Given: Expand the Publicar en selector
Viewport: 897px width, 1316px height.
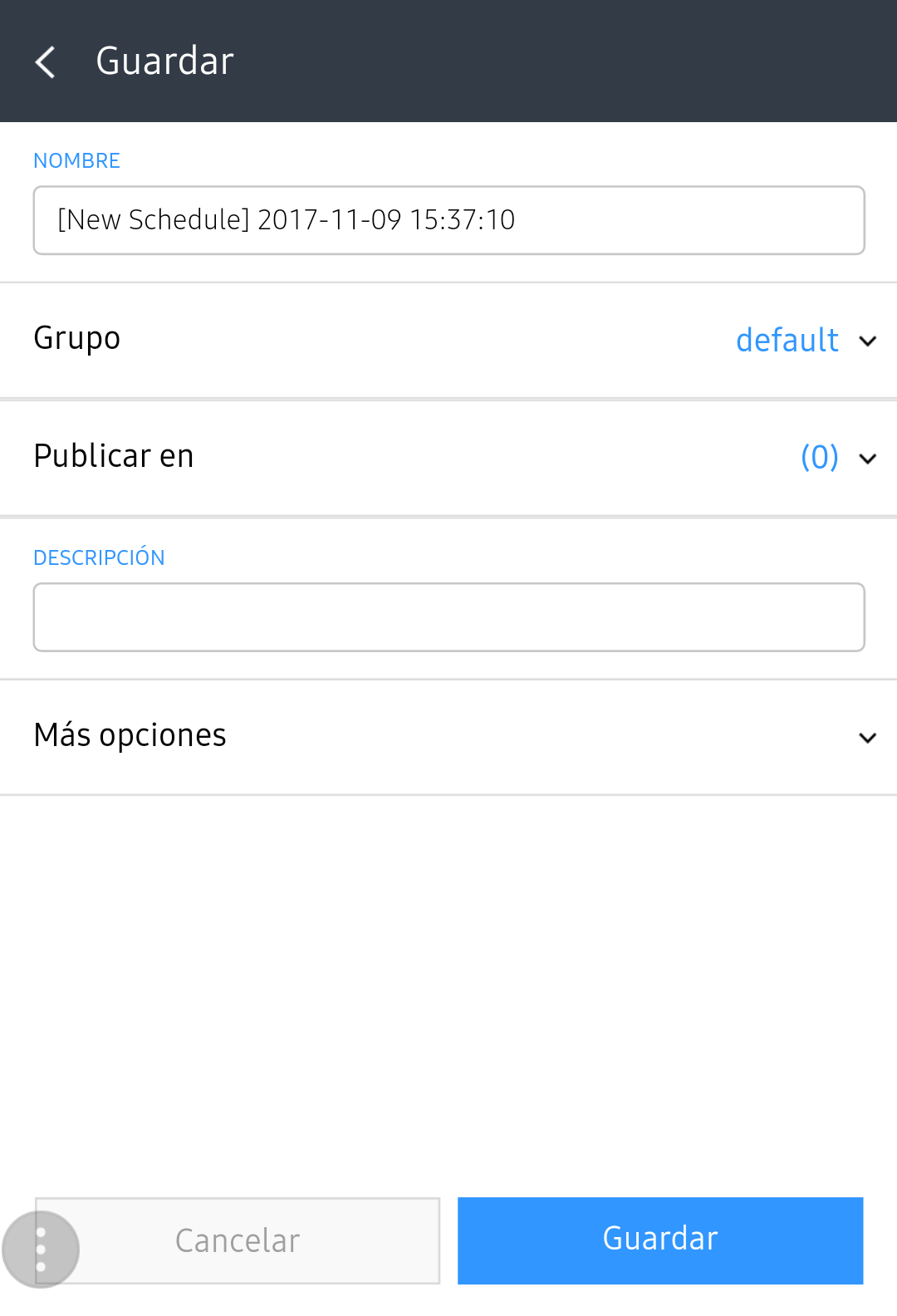Looking at the screenshot, I should point(837,458).
